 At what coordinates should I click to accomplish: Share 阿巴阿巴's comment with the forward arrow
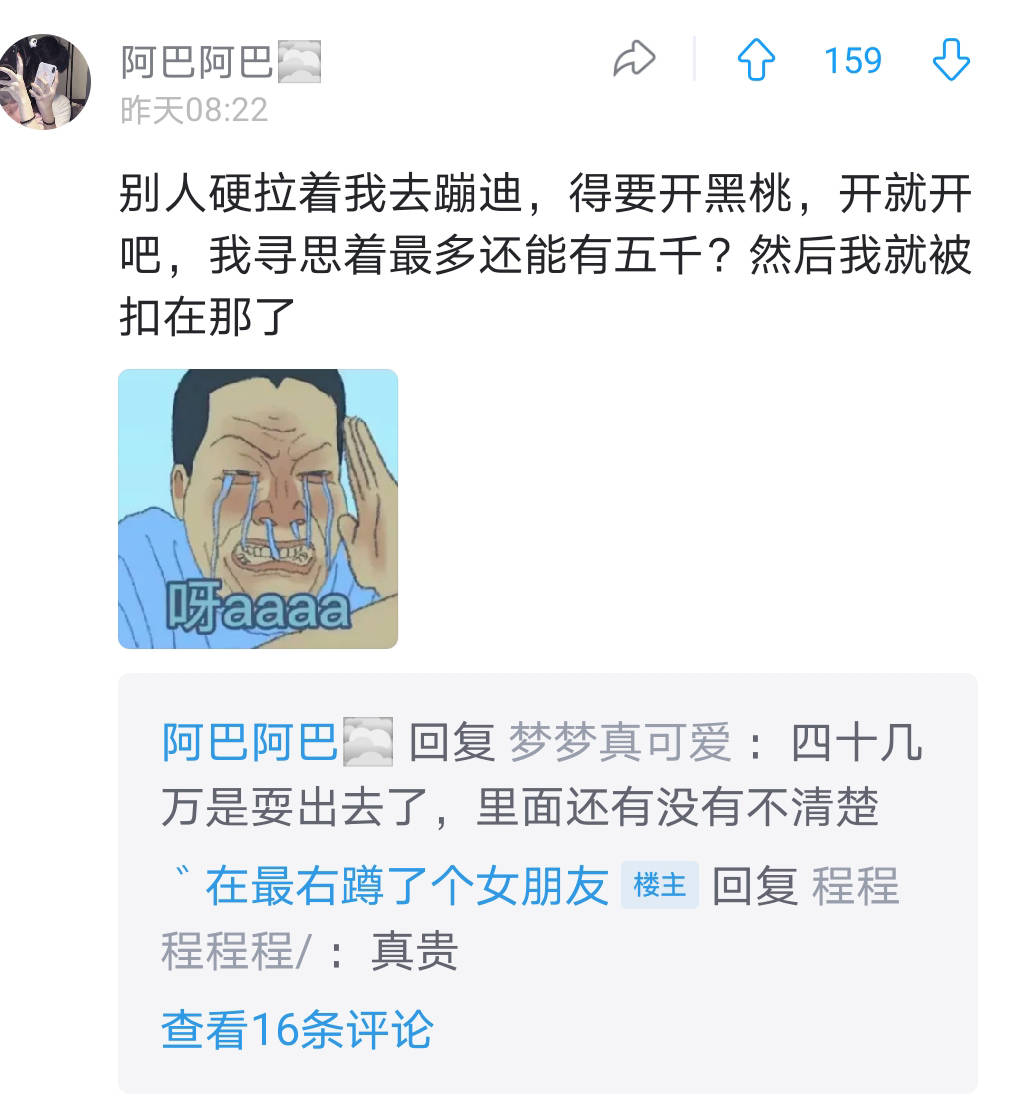coord(634,61)
